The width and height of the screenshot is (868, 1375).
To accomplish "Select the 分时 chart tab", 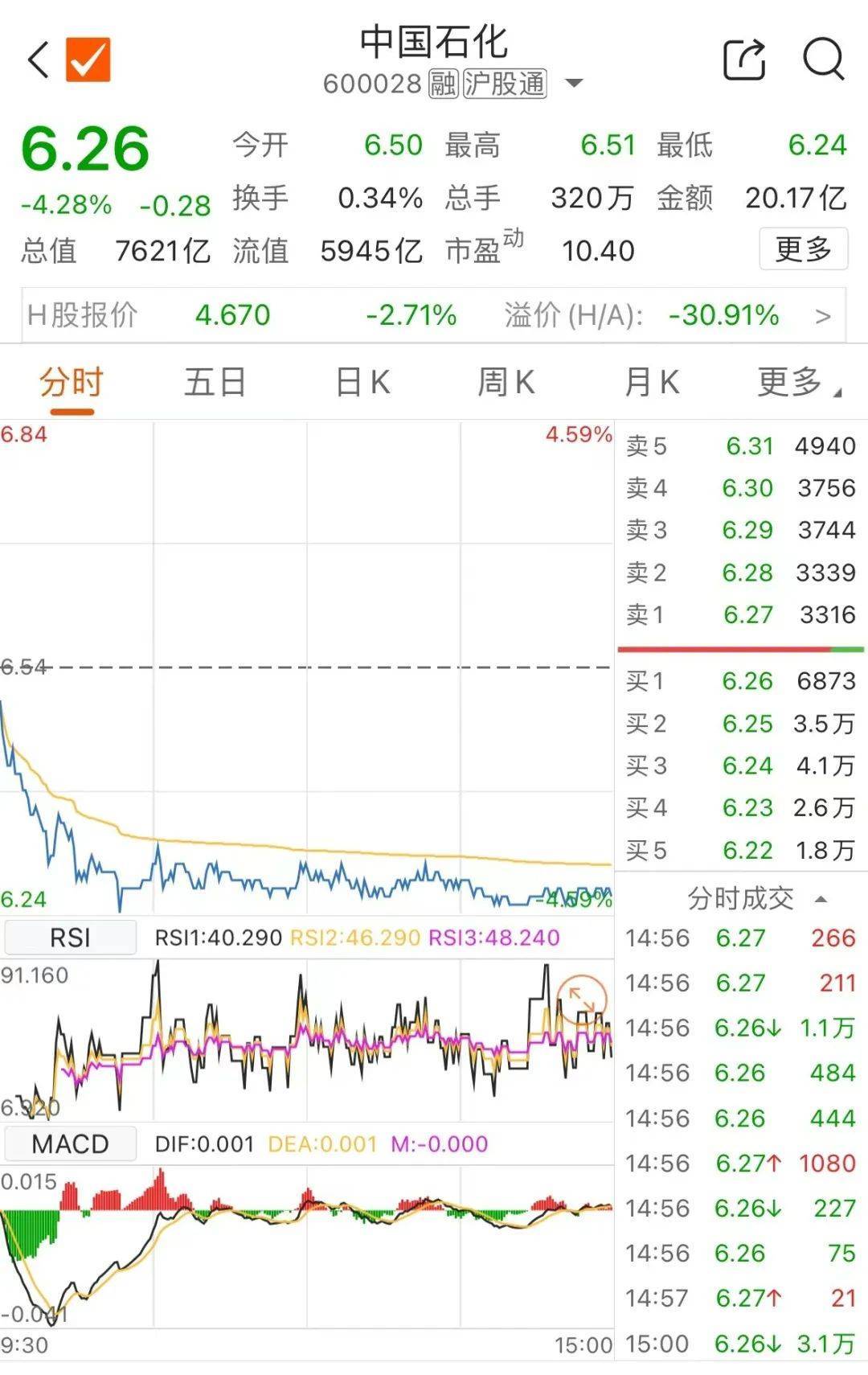I will [x=72, y=383].
